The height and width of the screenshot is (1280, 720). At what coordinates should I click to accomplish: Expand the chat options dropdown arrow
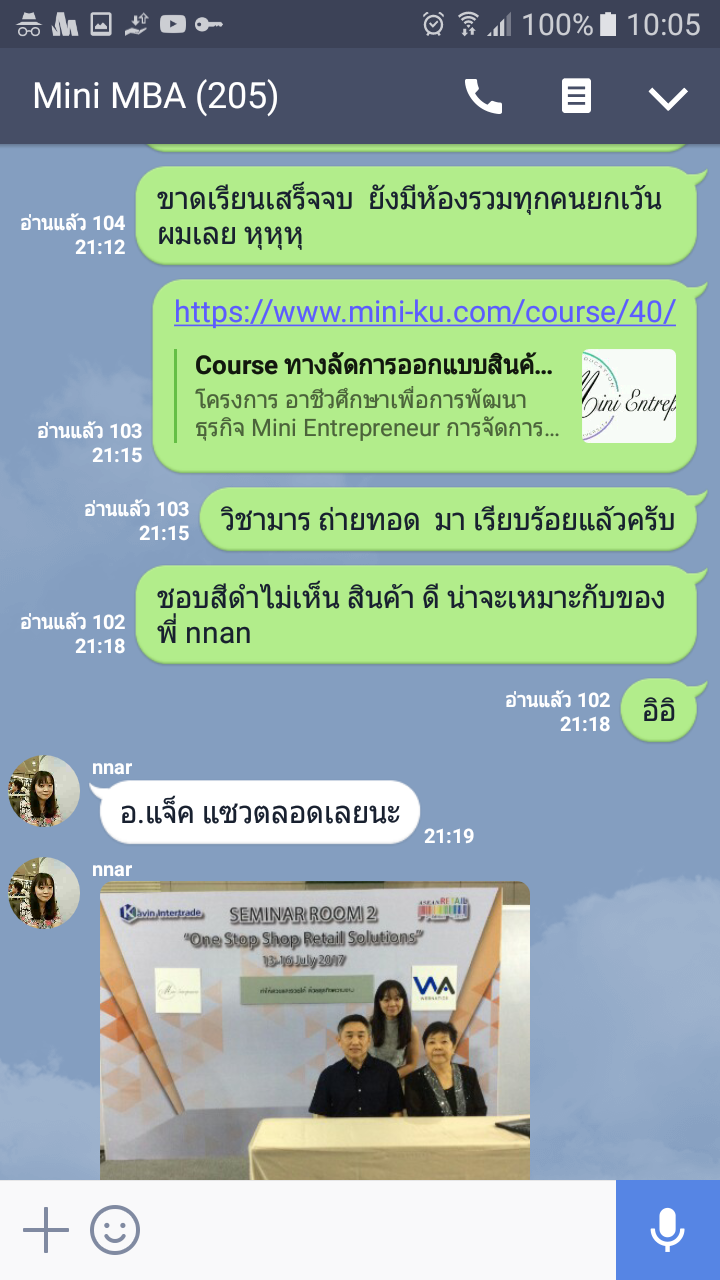pyautogui.click(x=667, y=97)
